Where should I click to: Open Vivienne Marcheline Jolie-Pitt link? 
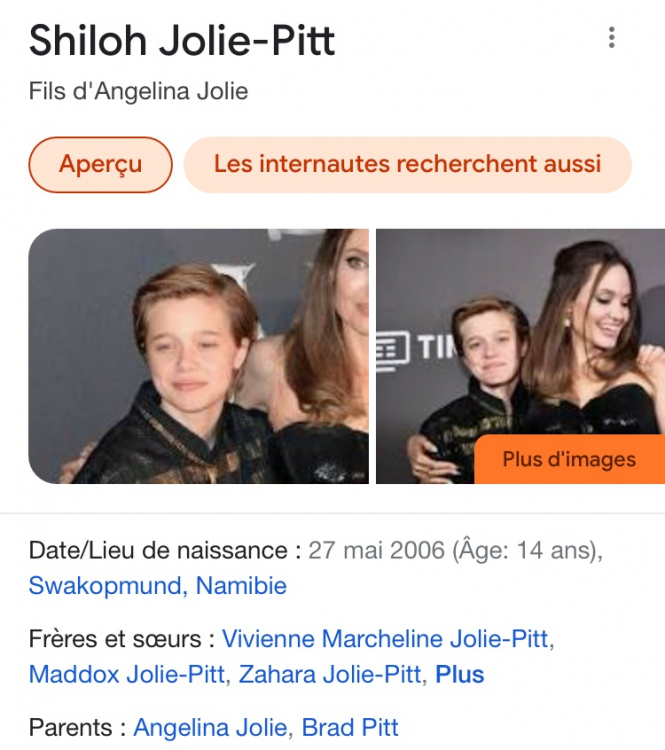(385, 638)
